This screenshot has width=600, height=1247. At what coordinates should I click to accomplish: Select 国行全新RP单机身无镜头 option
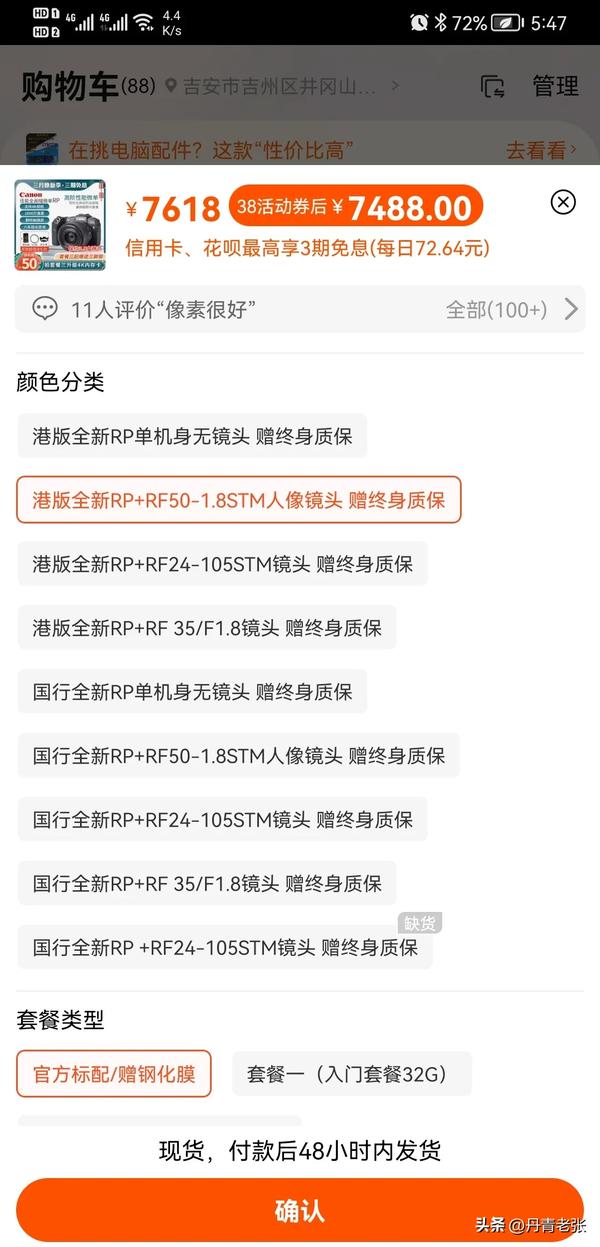point(192,692)
